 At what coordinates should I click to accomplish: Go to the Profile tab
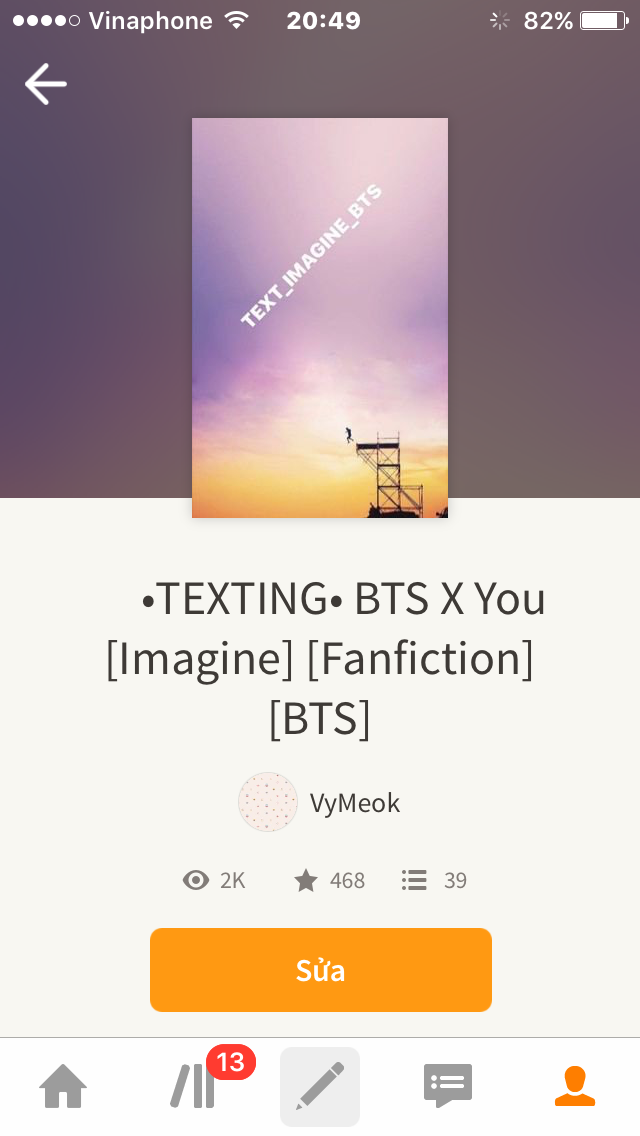[x=575, y=1086]
